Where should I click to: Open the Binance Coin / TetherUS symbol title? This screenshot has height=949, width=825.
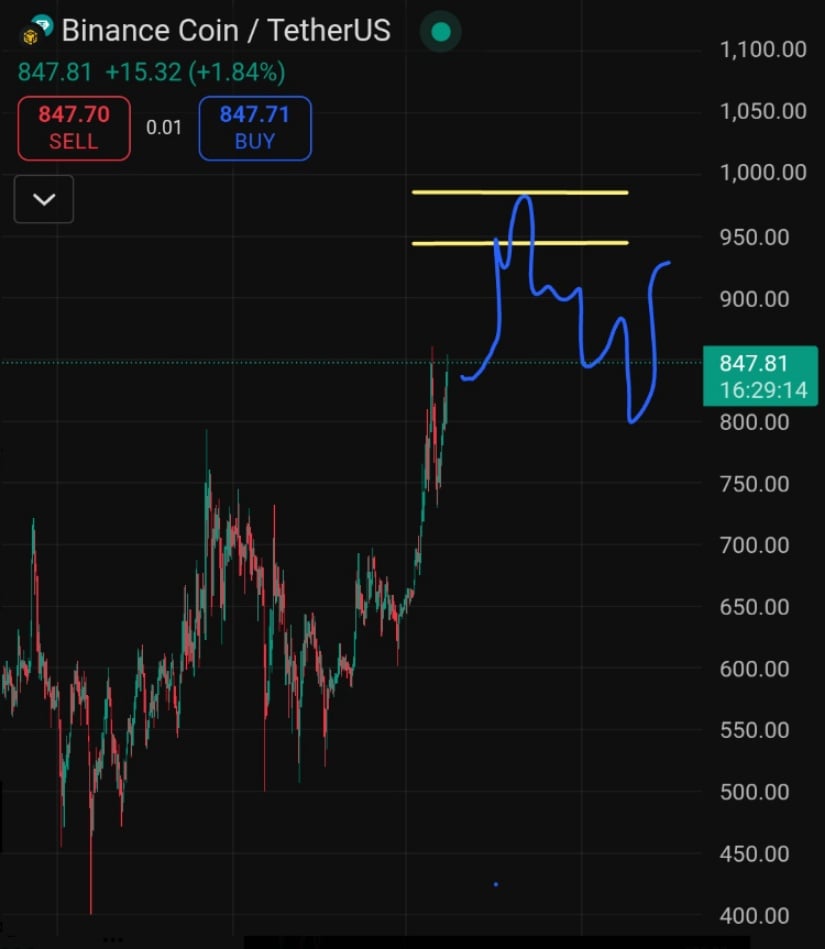(x=225, y=30)
